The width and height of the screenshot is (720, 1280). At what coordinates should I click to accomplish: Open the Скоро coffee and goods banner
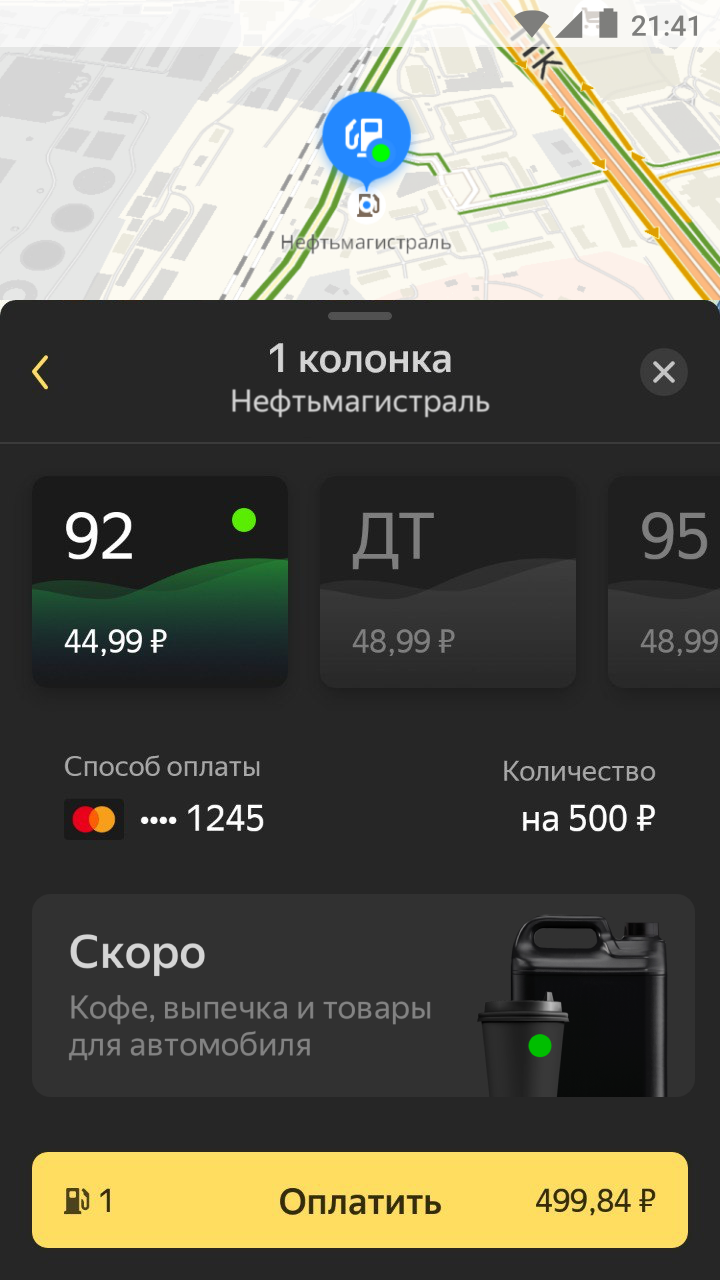363,995
